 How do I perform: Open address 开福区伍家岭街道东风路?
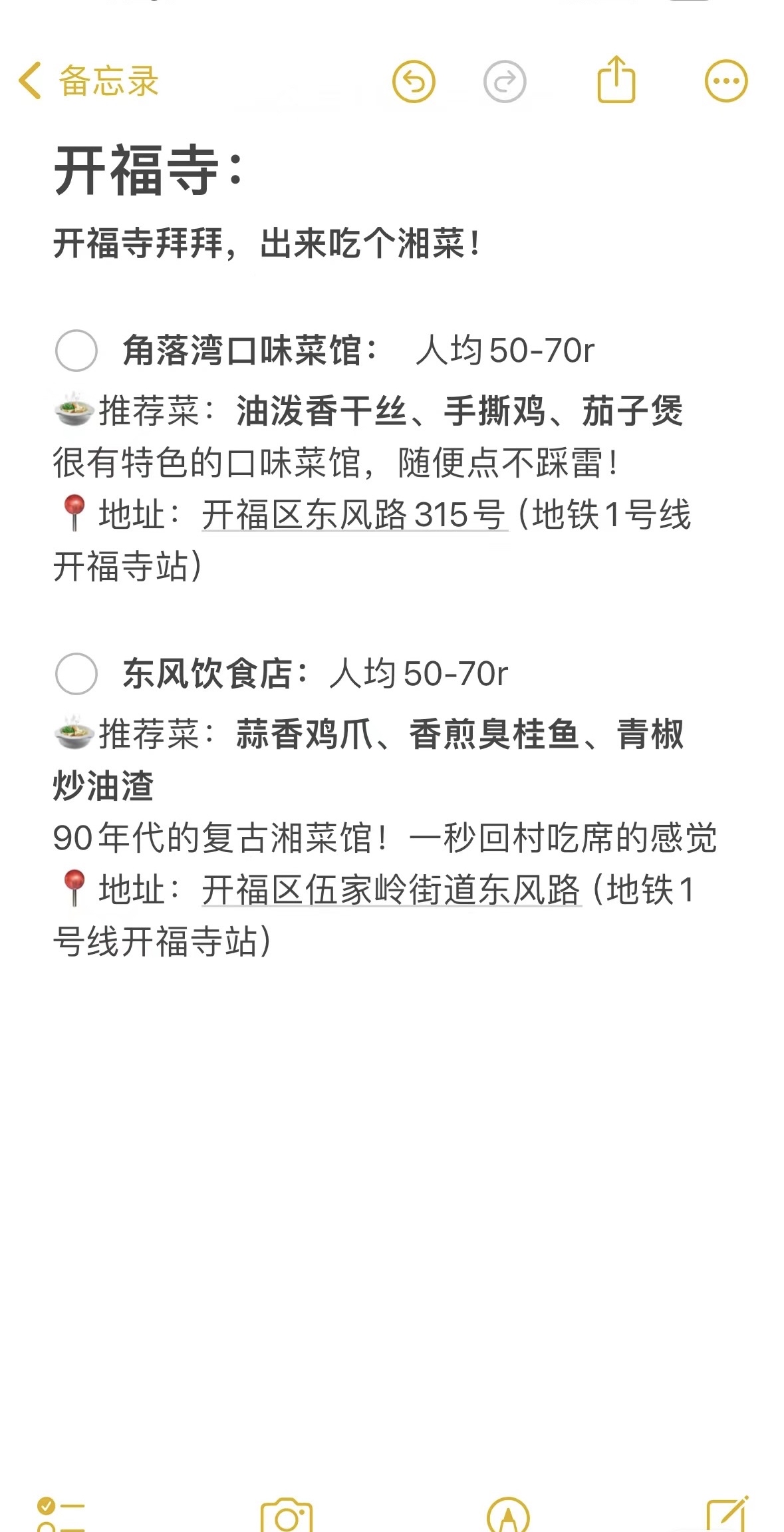[x=391, y=890]
